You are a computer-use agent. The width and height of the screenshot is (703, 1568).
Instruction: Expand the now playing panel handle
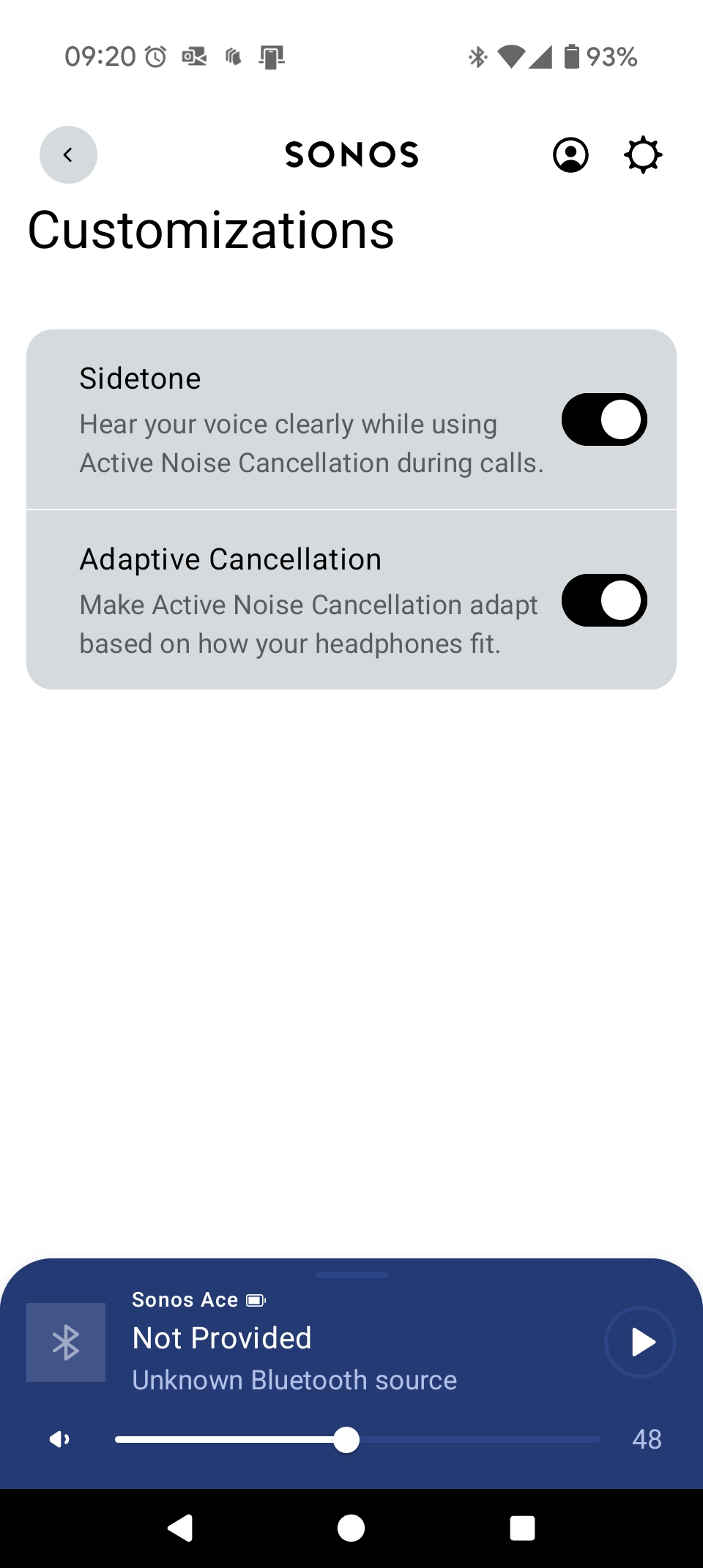(351, 1274)
